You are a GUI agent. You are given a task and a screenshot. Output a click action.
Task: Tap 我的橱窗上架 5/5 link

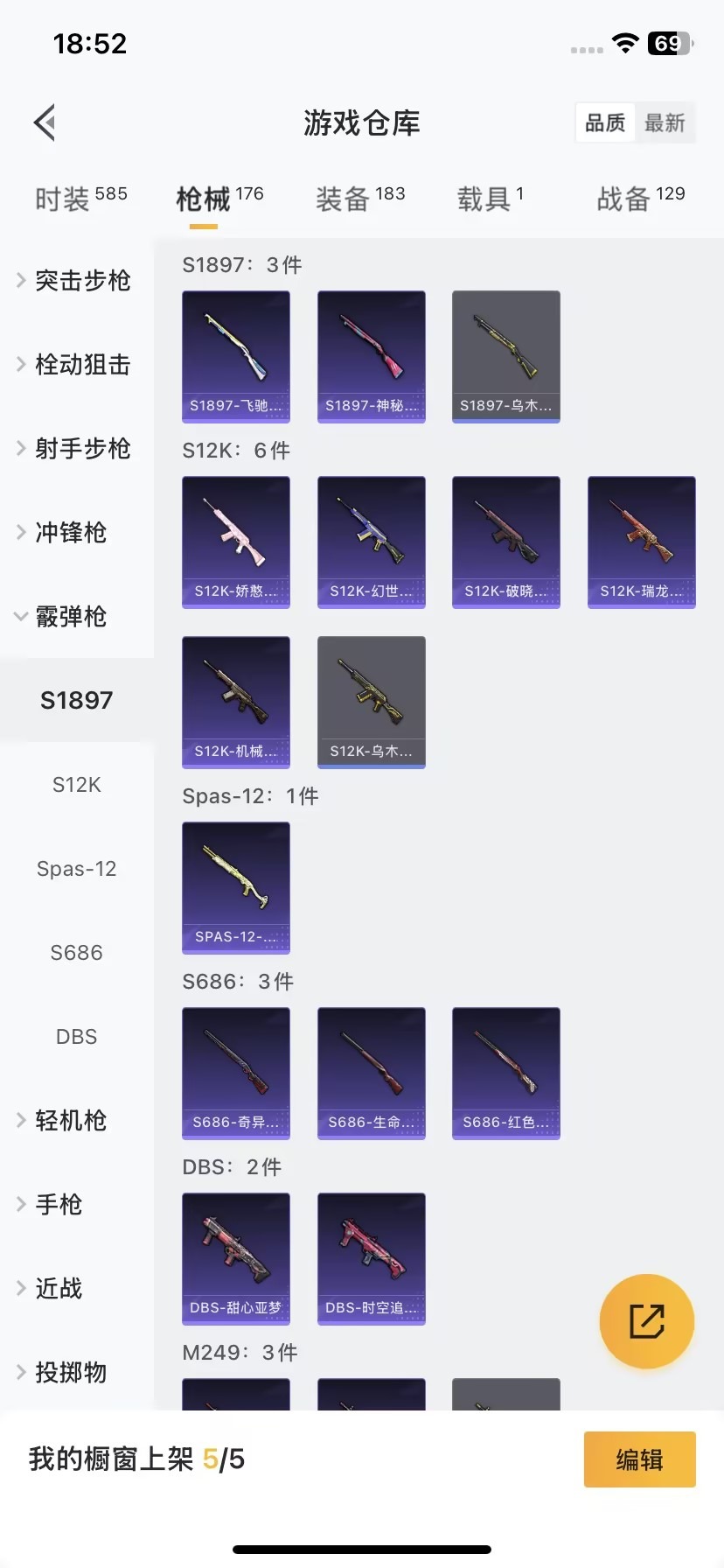click(x=136, y=1459)
